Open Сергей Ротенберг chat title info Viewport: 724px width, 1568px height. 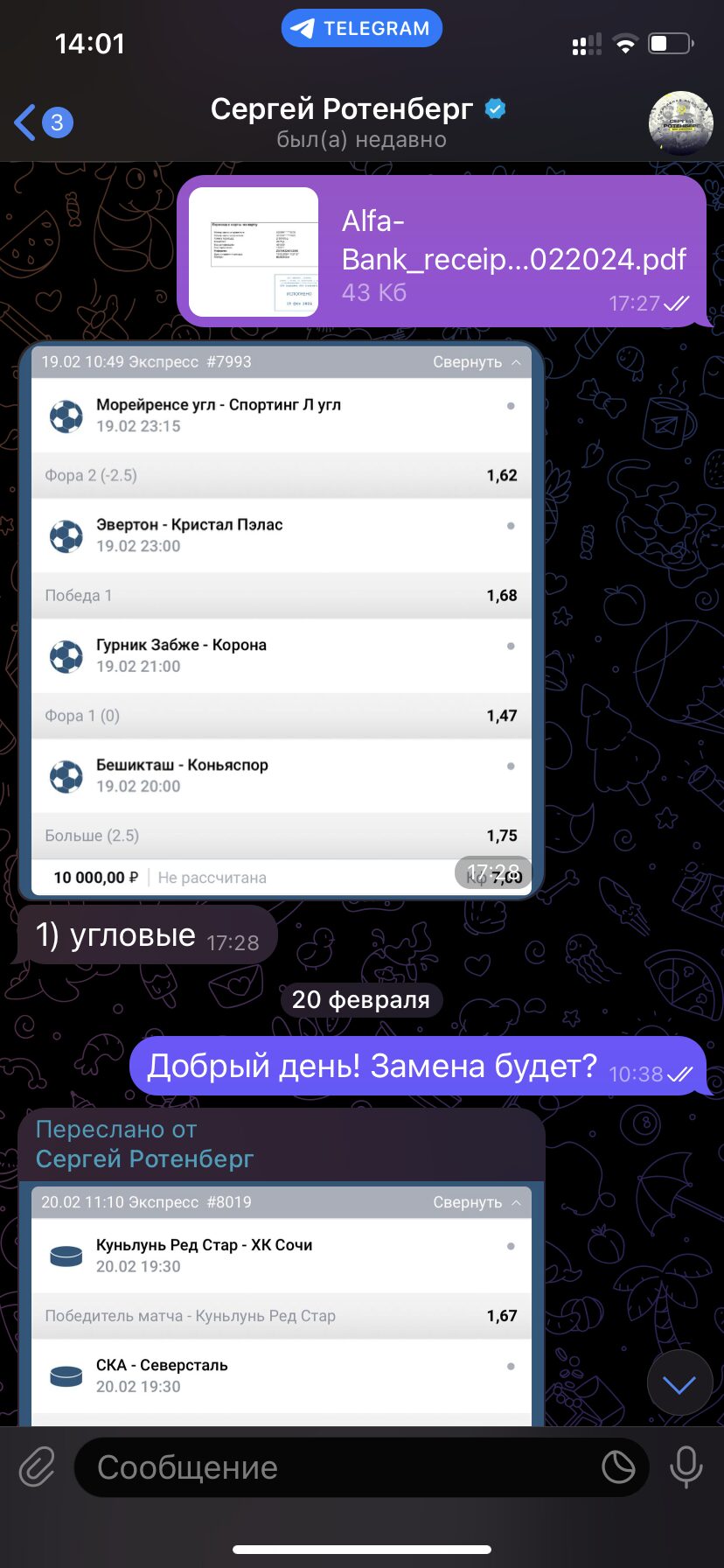(x=360, y=122)
